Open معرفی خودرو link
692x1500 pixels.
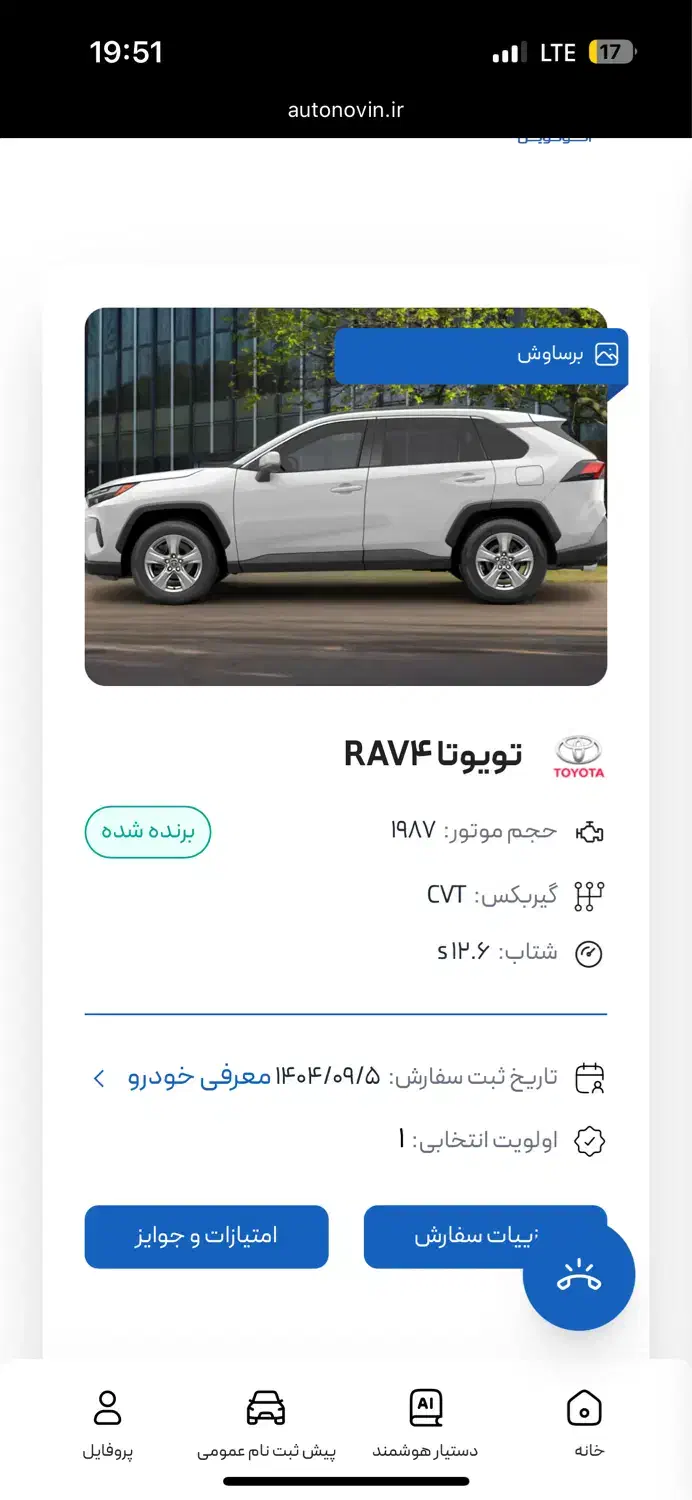[198, 1077]
